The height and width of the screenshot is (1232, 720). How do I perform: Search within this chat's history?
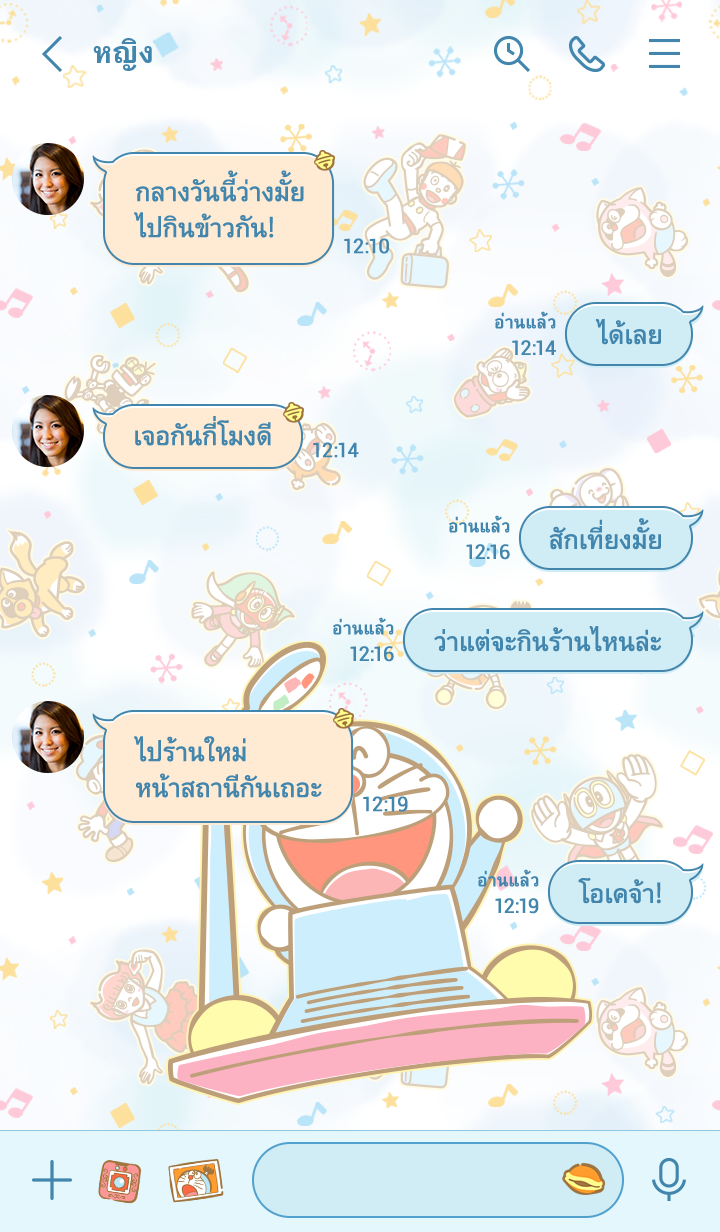[512, 54]
